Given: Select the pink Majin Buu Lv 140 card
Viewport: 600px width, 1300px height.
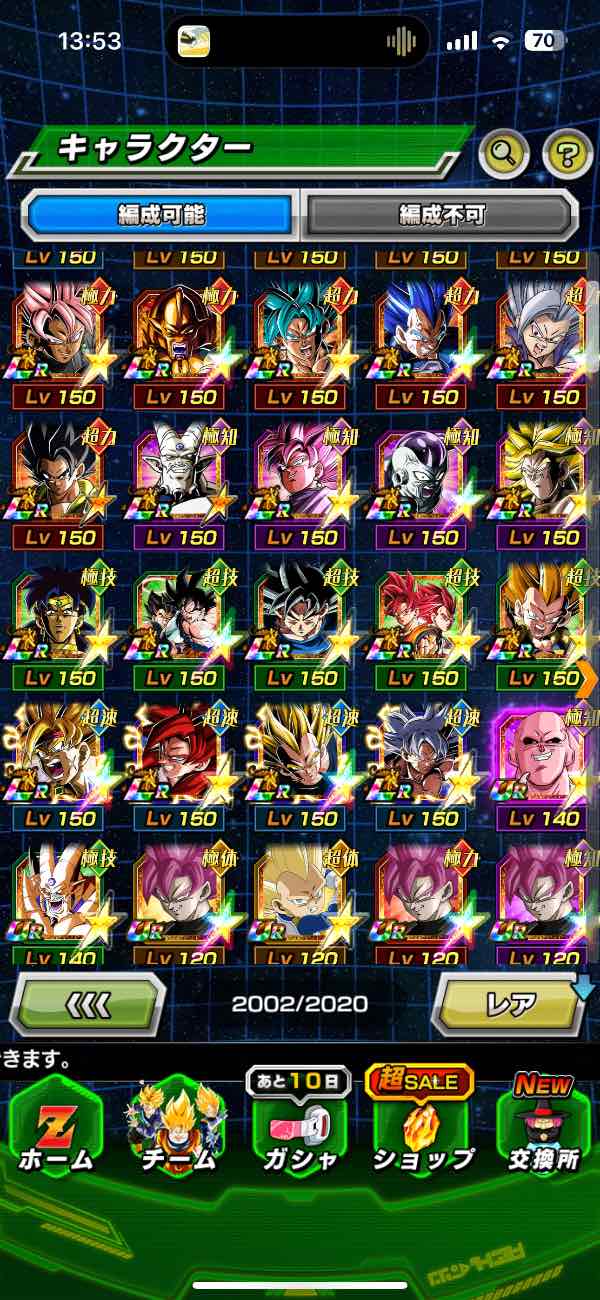Looking at the screenshot, I should tap(541, 758).
